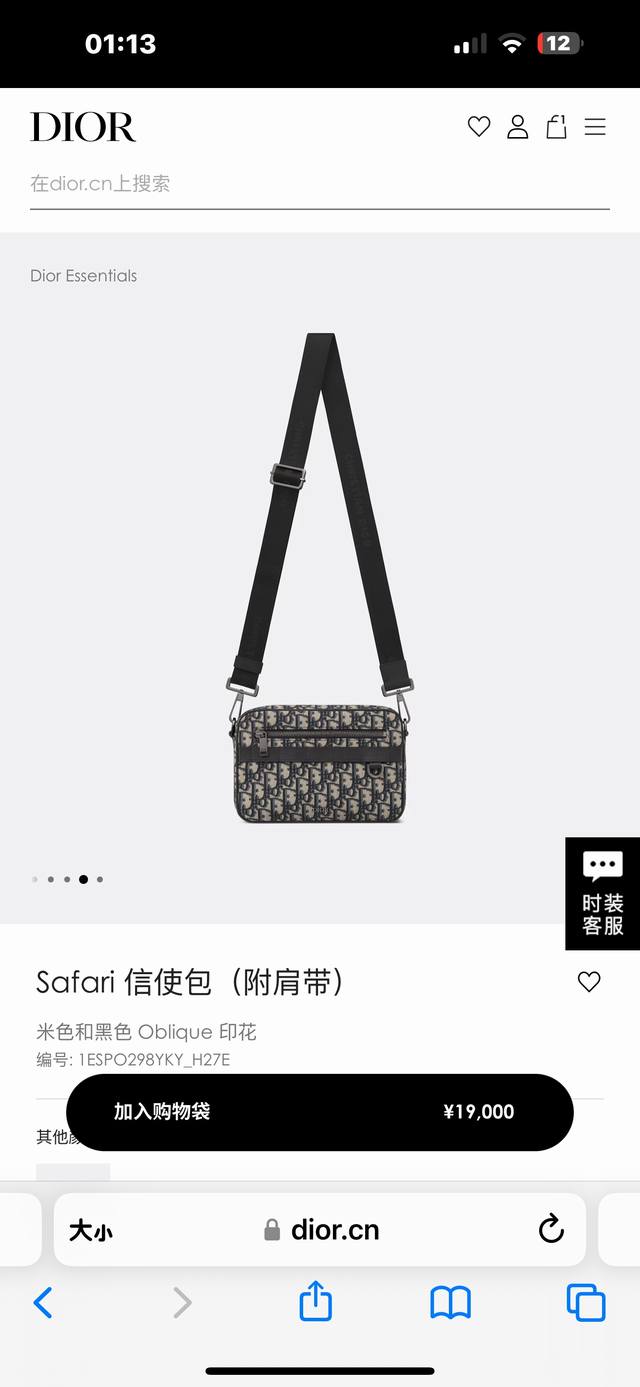Add Safari 信使包 to wishlist
The width and height of the screenshot is (640, 1387).
pyautogui.click(x=589, y=982)
